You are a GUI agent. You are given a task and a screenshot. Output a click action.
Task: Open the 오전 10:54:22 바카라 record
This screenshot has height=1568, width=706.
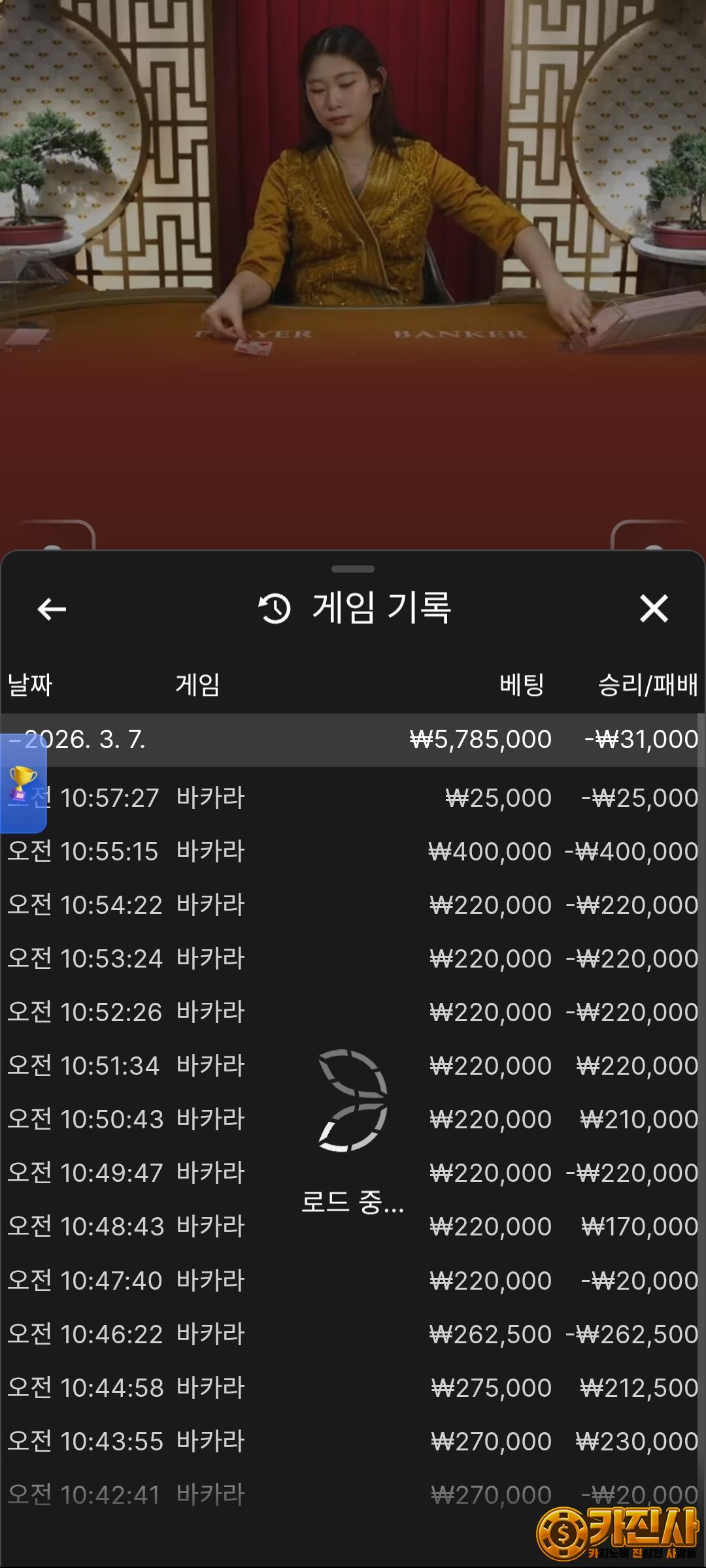[353, 905]
